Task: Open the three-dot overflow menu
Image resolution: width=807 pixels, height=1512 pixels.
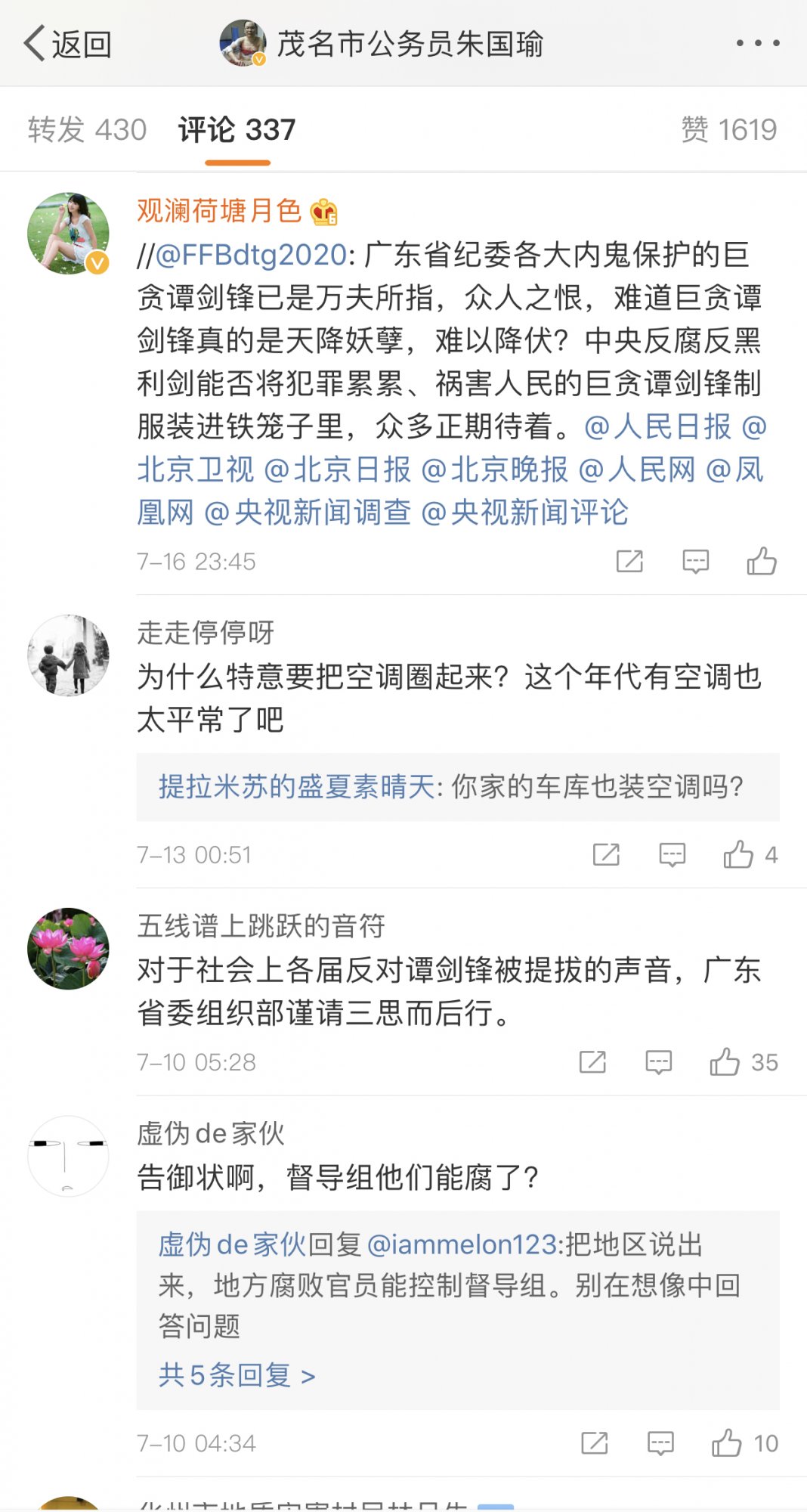Action: pyautogui.click(x=757, y=44)
